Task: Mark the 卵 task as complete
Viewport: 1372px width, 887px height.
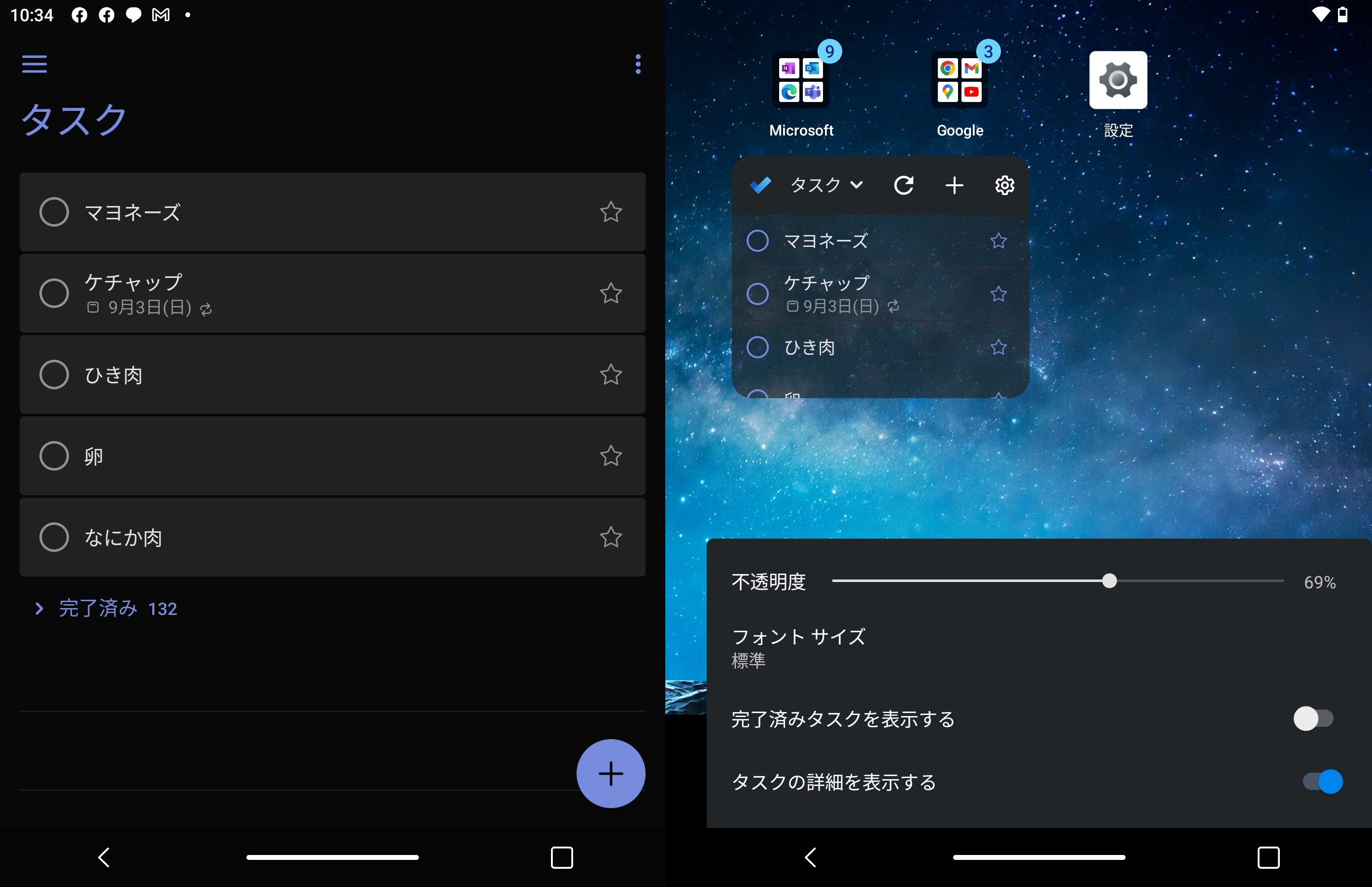Action: click(x=54, y=456)
